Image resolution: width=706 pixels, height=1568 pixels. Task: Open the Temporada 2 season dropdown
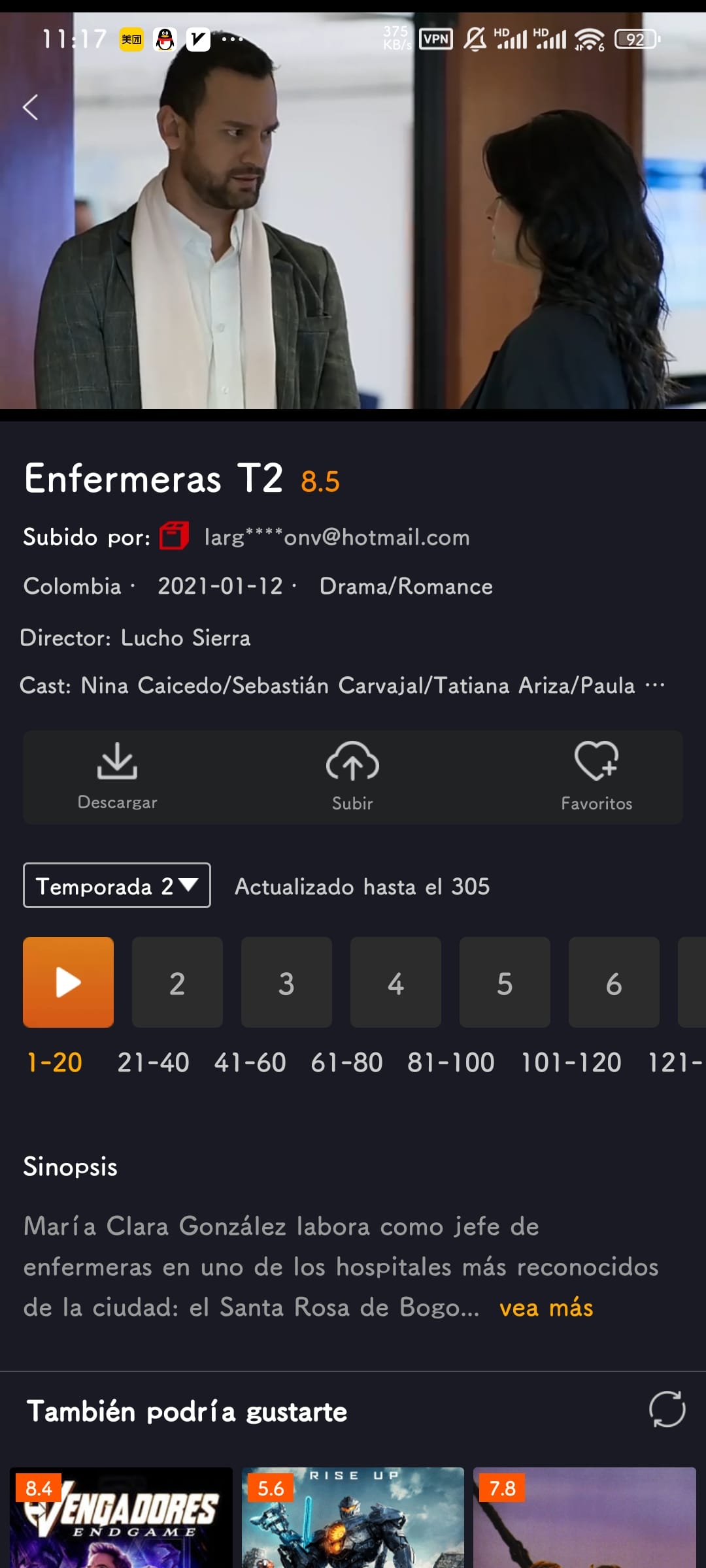click(x=117, y=885)
